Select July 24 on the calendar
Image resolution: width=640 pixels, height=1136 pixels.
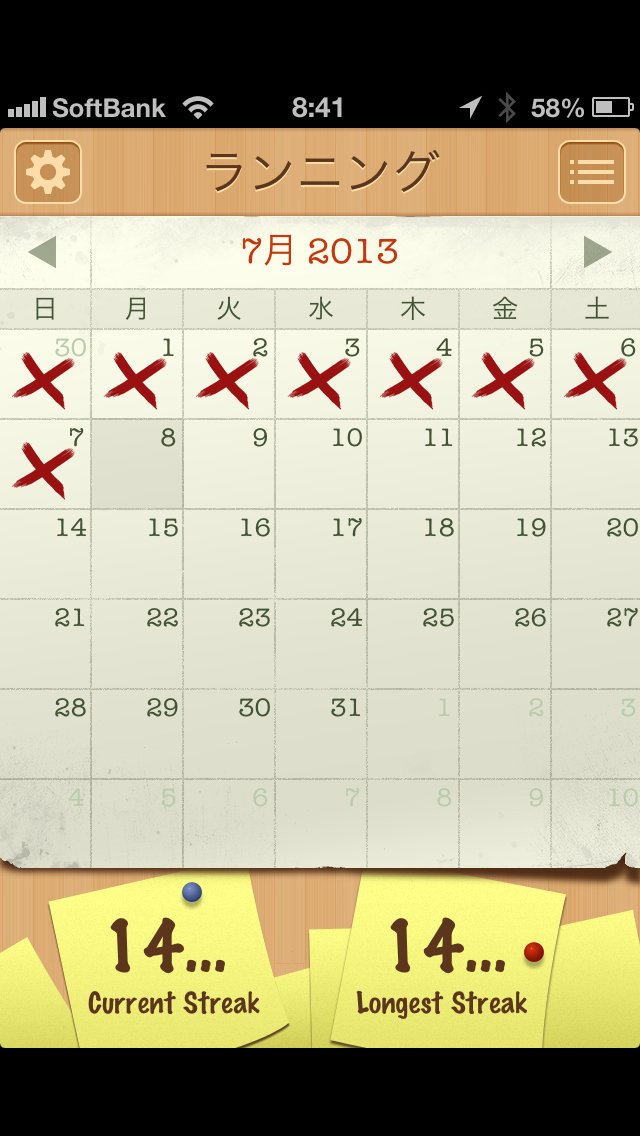pyautogui.click(x=321, y=644)
